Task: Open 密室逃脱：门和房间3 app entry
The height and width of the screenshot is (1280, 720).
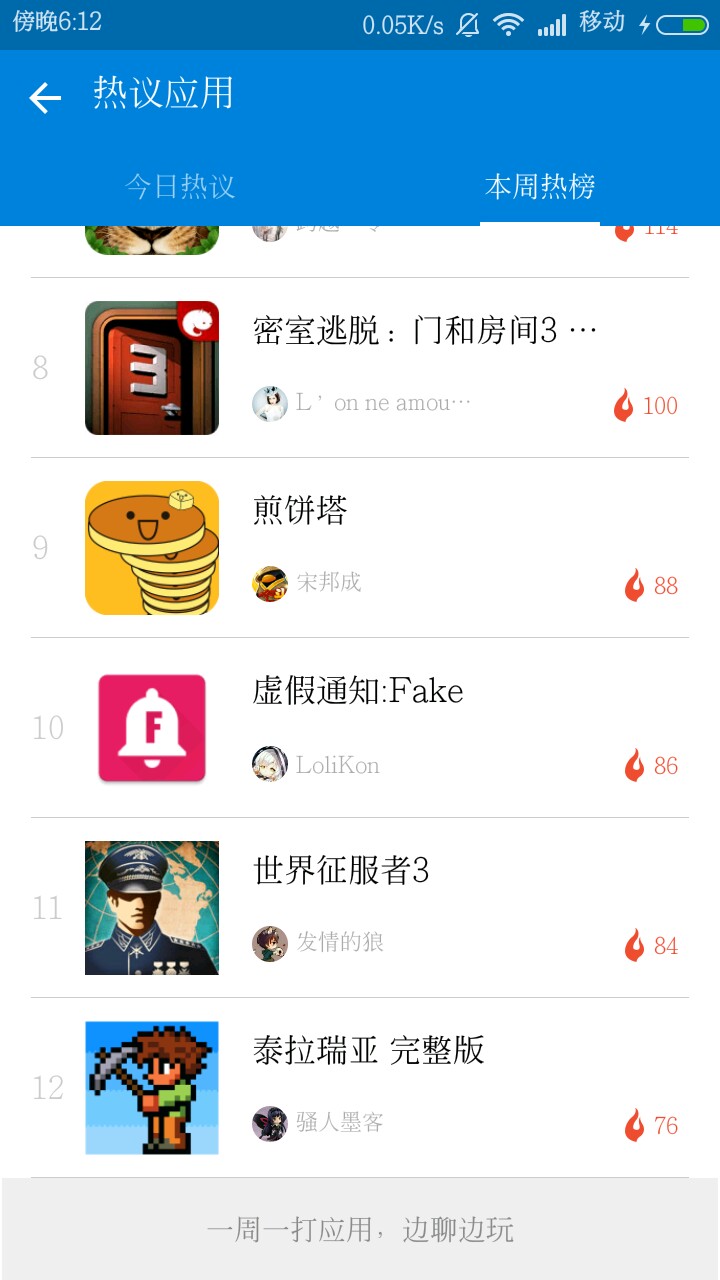Action: point(424,332)
